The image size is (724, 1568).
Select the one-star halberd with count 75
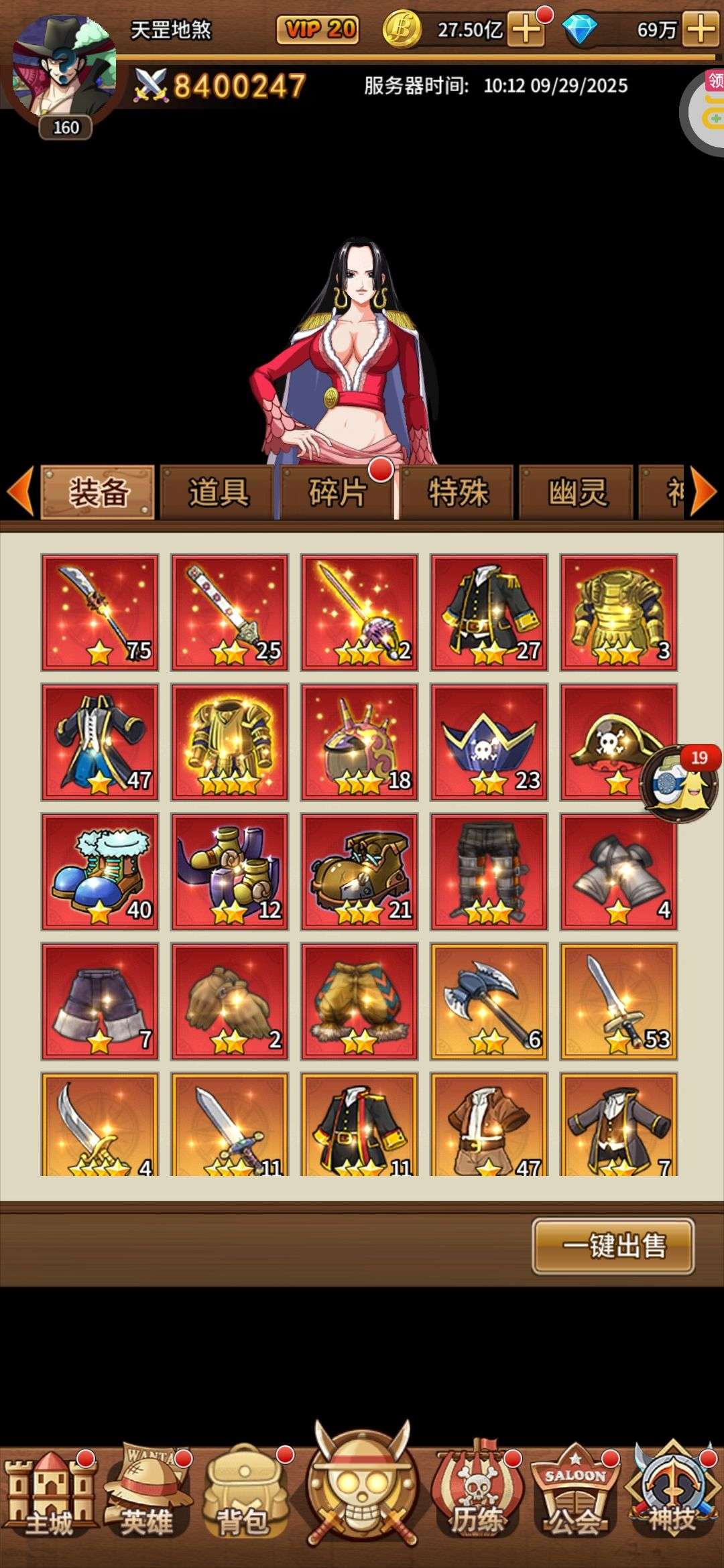coord(100,612)
